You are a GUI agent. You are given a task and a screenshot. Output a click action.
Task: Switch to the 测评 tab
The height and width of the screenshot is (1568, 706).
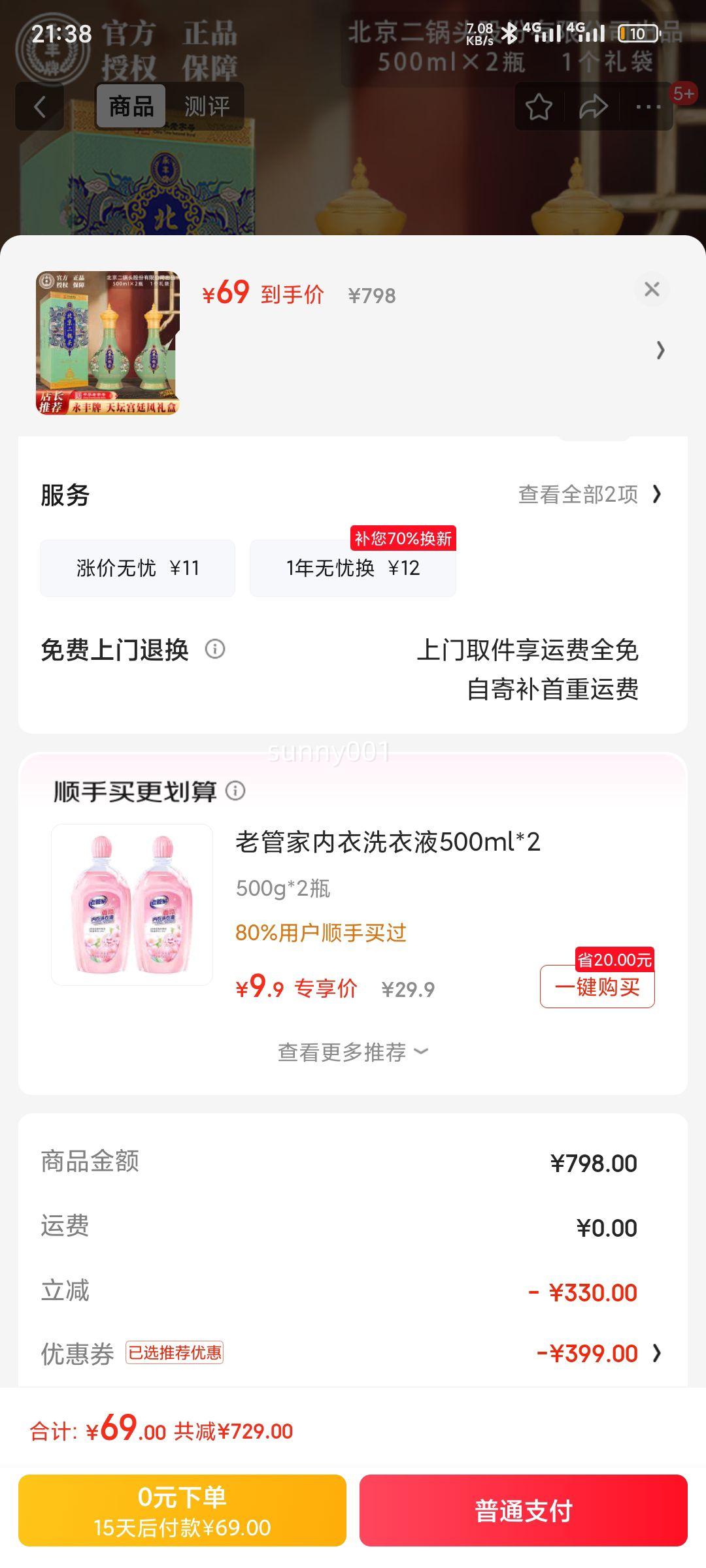click(x=207, y=106)
